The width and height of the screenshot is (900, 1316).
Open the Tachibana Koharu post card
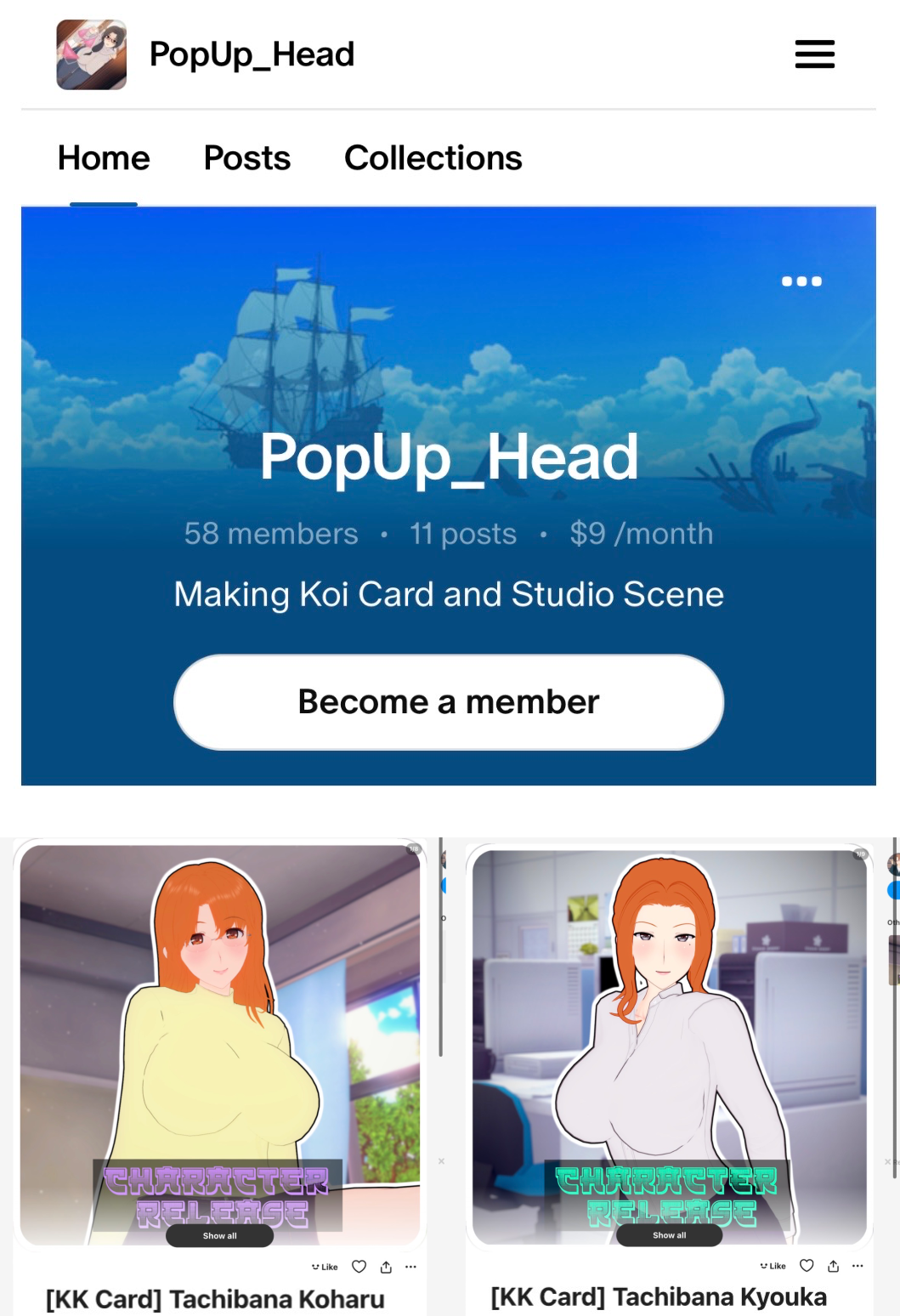tap(219, 1046)
